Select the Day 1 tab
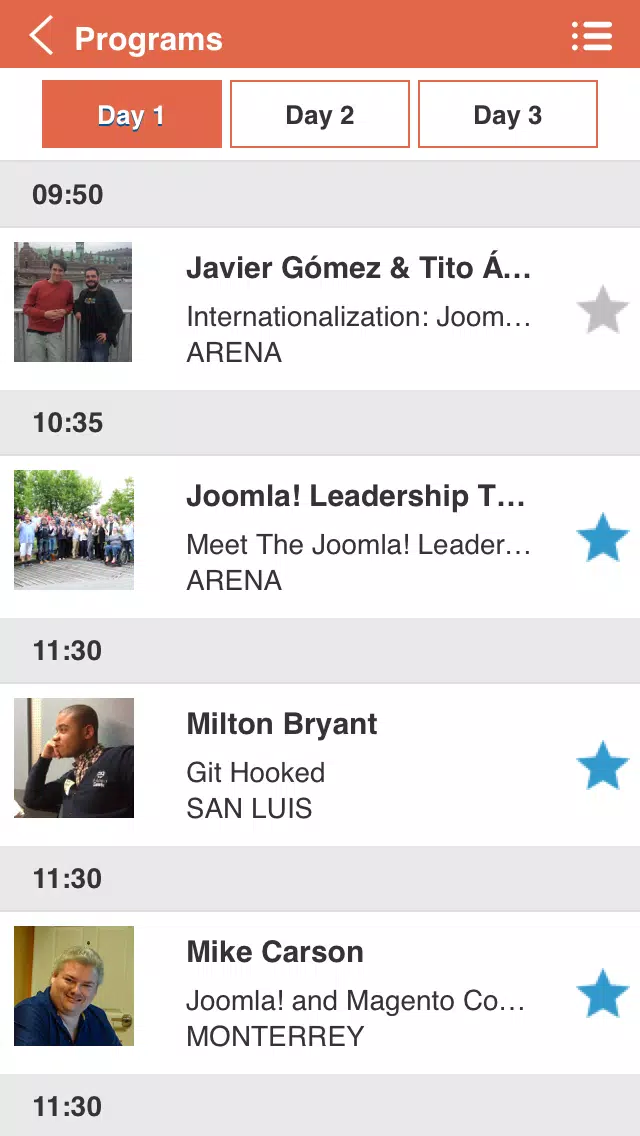Image resolution: width=640 pixels, height=1136 pixels. pyautogui.click(x=131, y=114)
